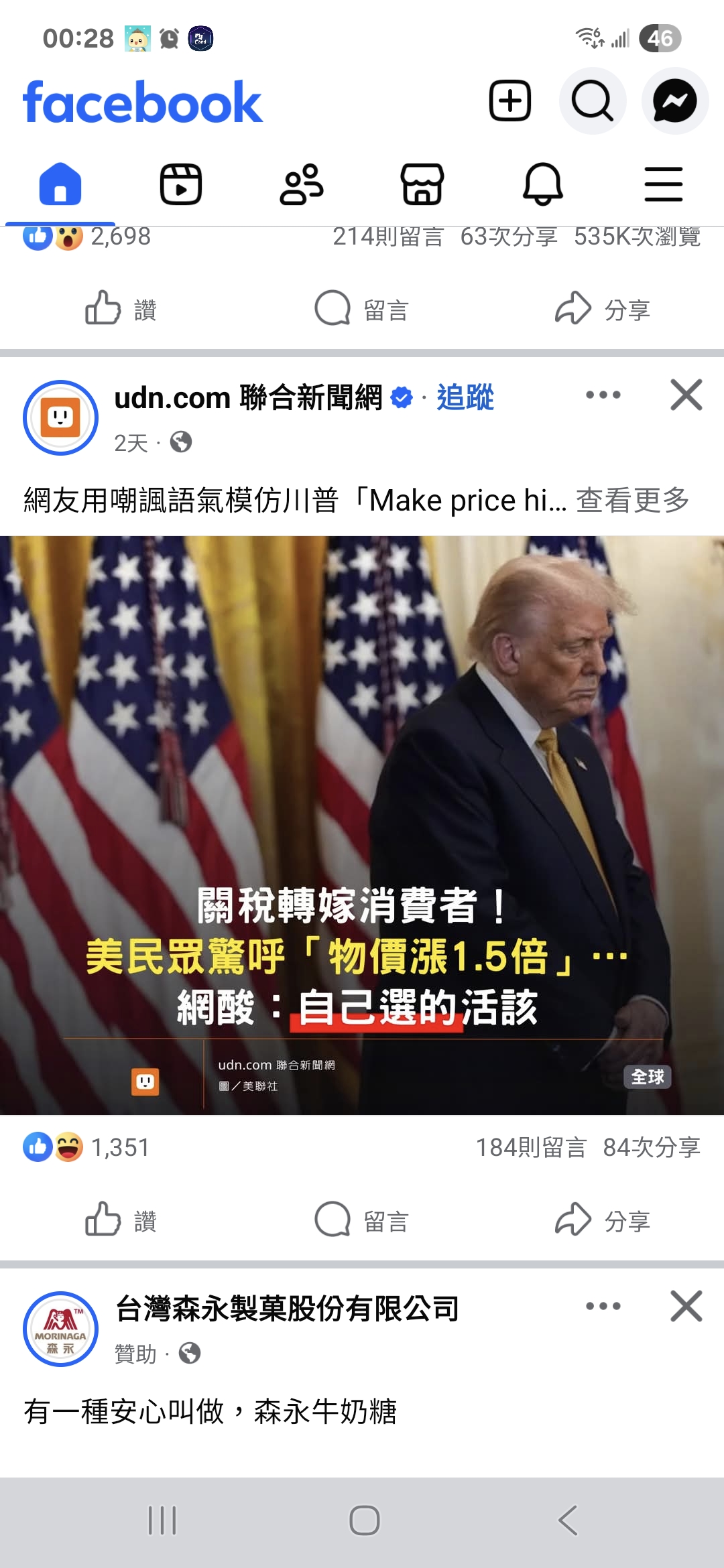
Task: Go back using system navigation
Action: tap(568, 1520)
